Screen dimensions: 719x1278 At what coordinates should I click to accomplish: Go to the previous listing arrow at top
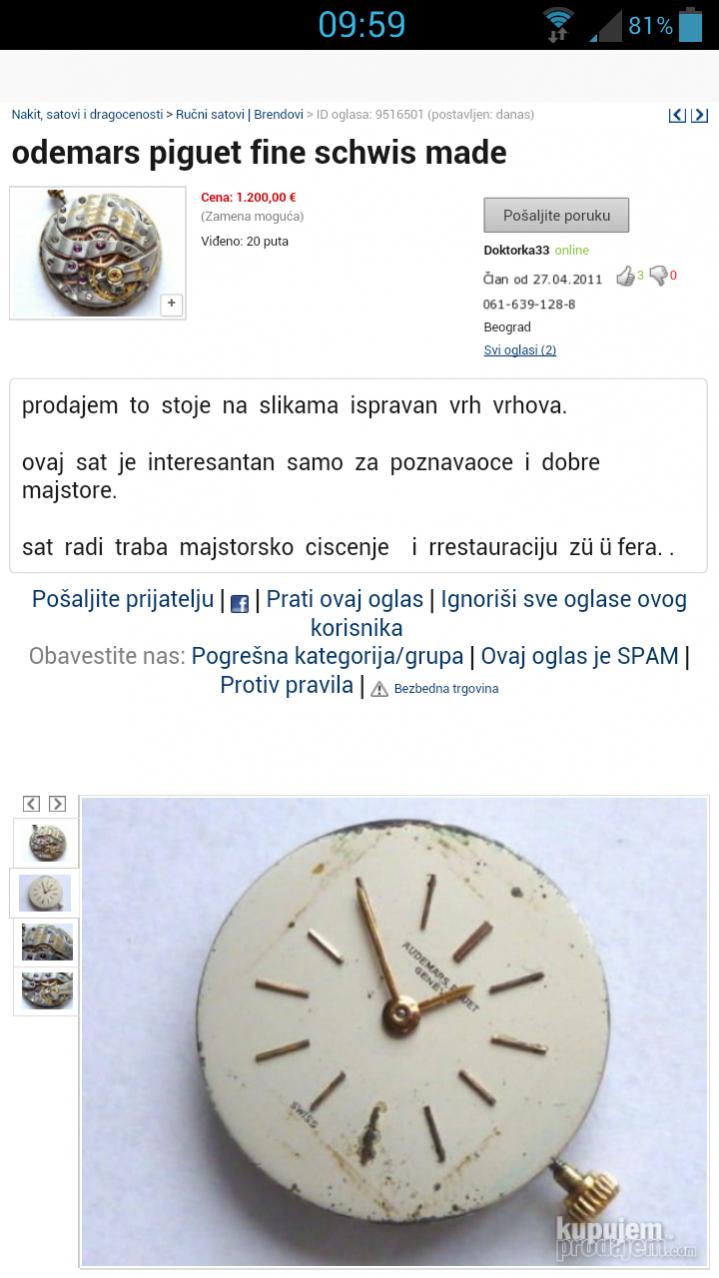[x=677, y=115]
